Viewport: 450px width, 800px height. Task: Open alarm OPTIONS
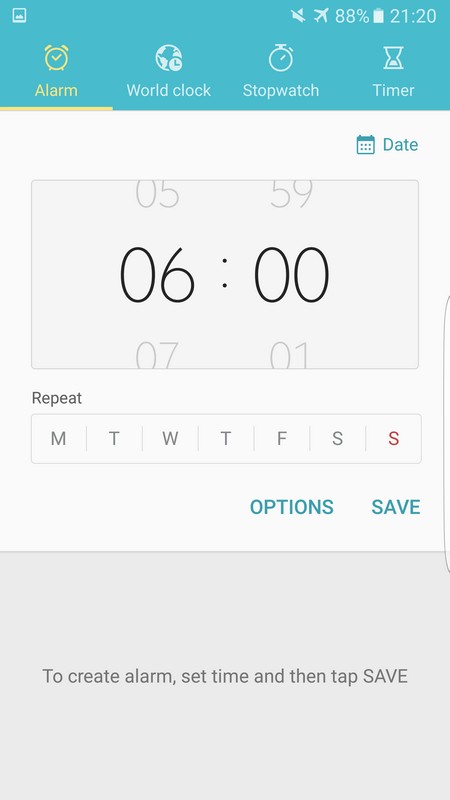coord(291,507)
